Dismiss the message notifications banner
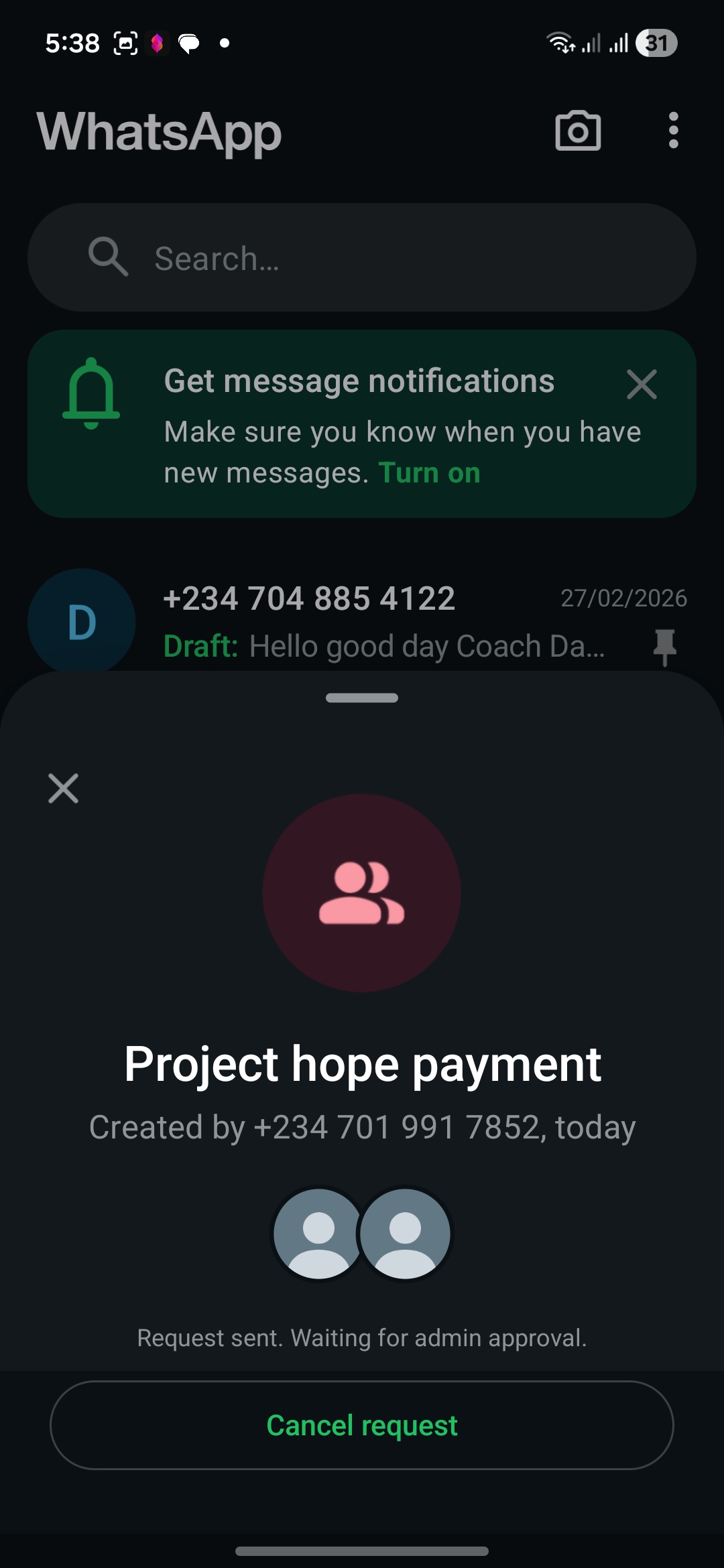 (642, 385)
